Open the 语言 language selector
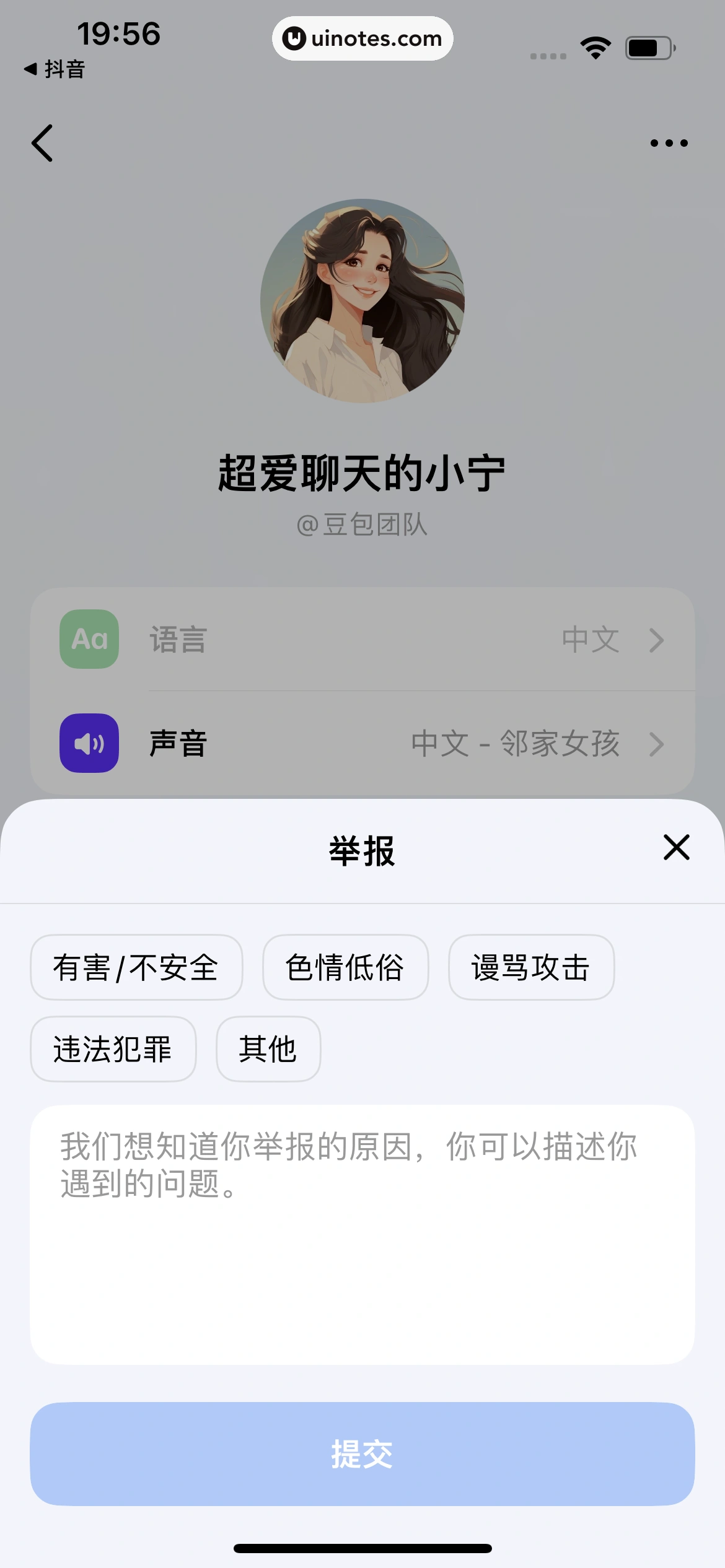Screen dimensions: 725x1568 (362, 639)
